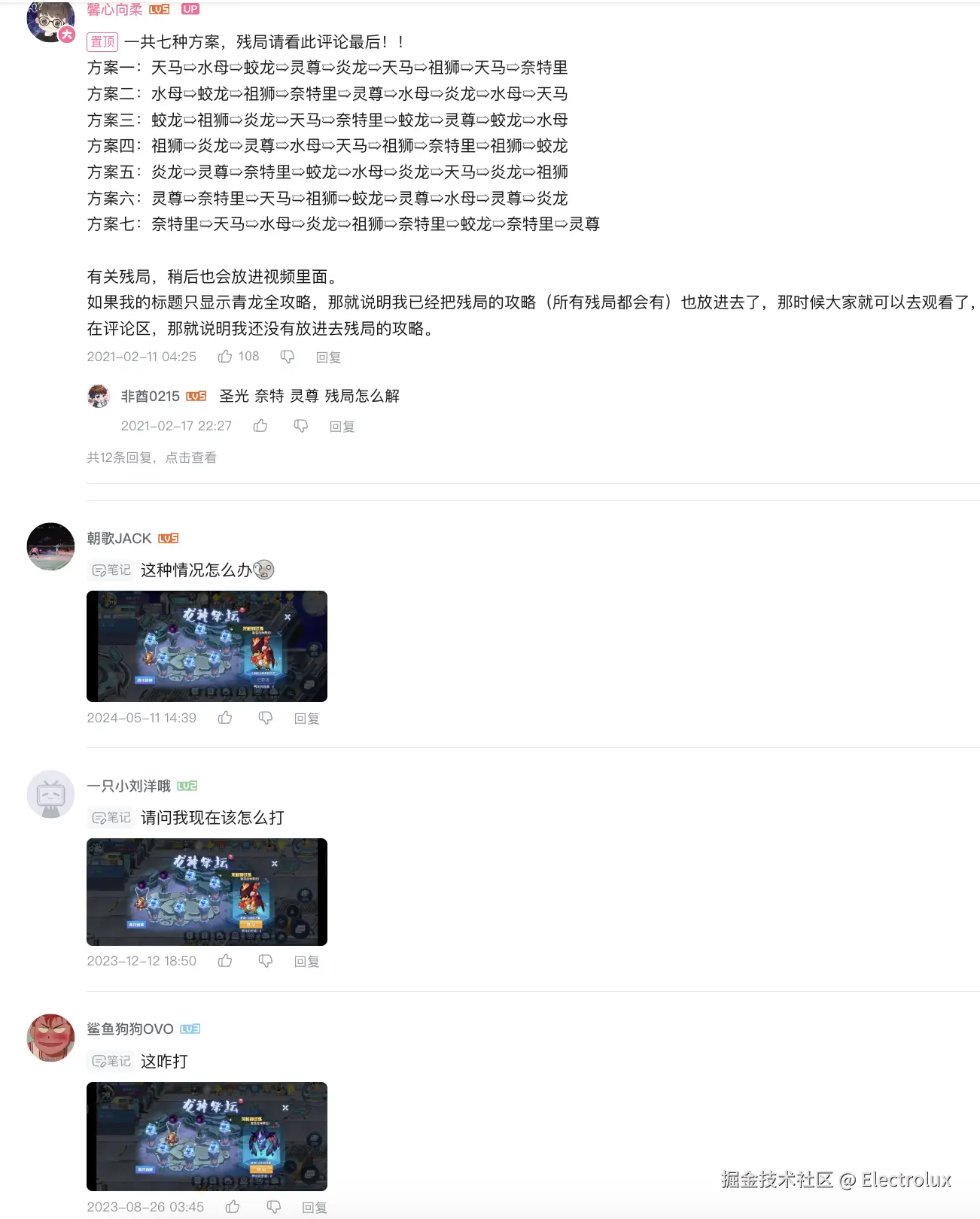Open the image in 朝歌JACK's comment
The height and width of the screenshot is (1219, 980).
(x=207, y=646)
